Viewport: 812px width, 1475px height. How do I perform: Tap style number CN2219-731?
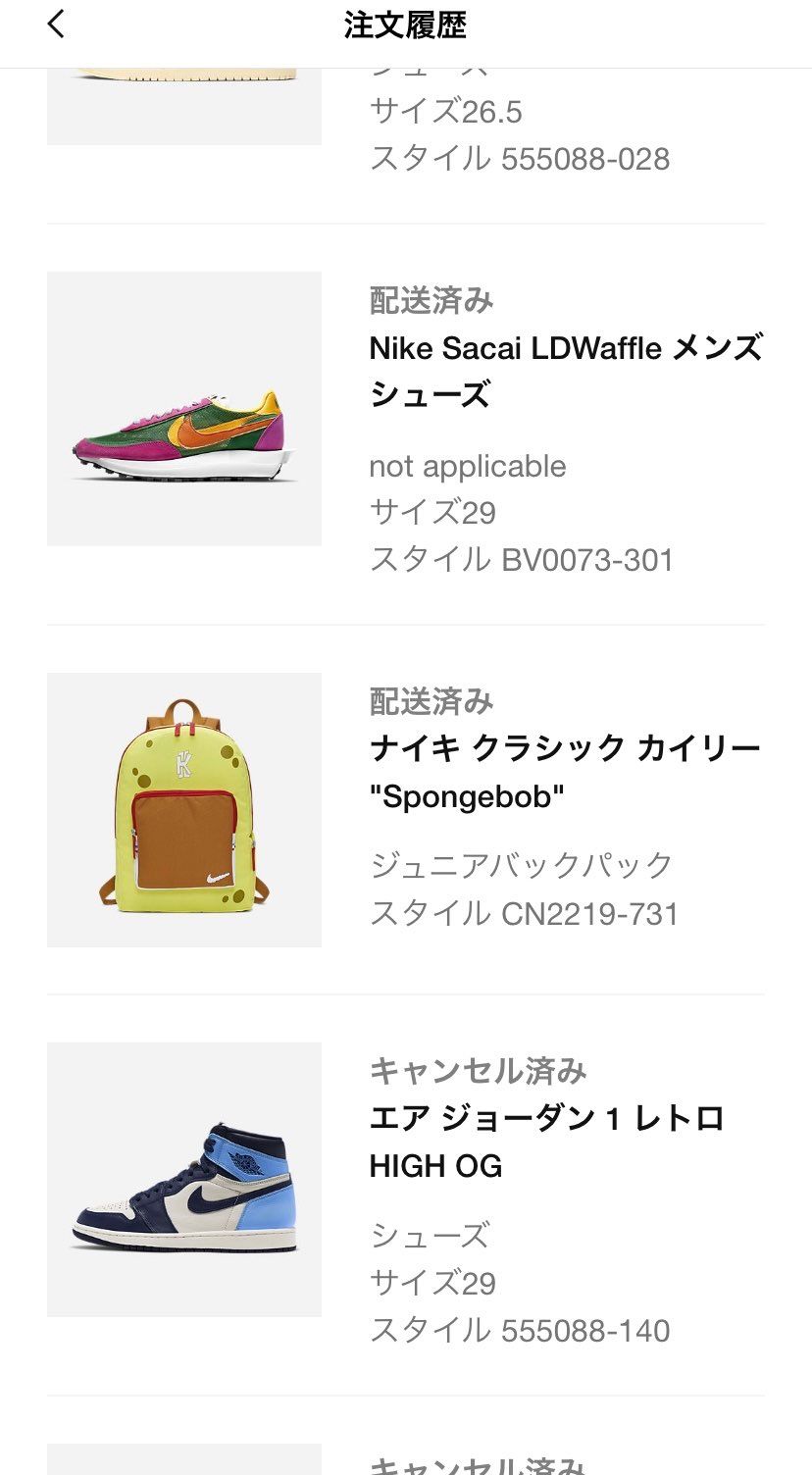click(x=525, y=913)
